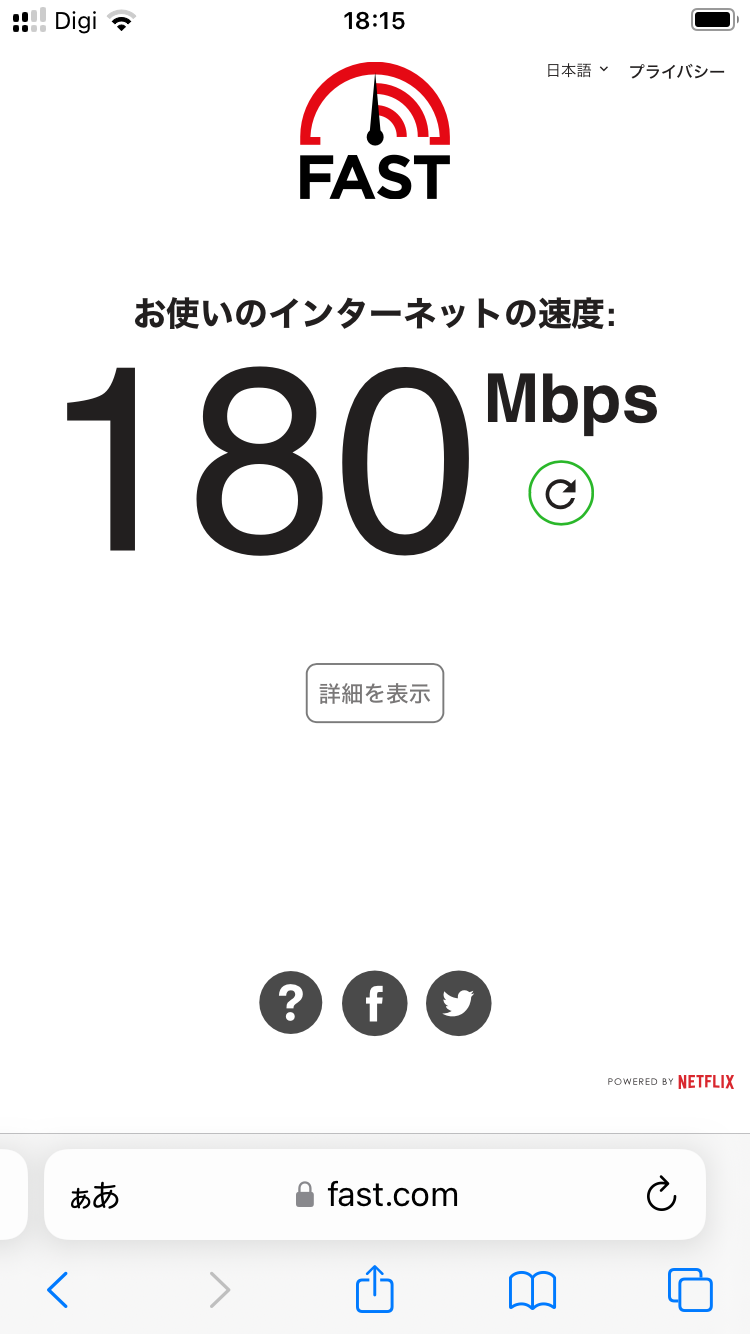
Task: Open Safari bookmarks
Action: [532, 1290]
